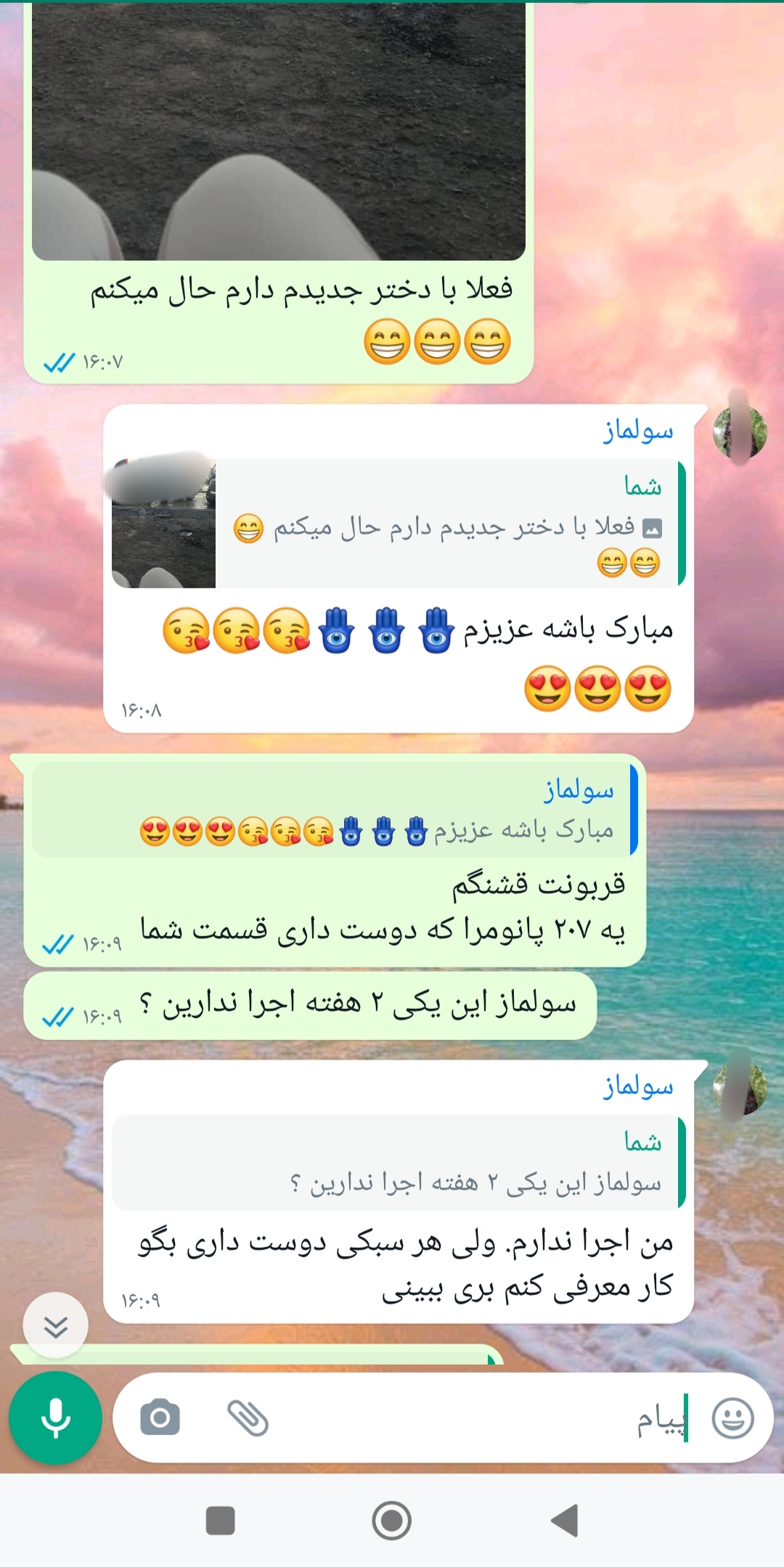This screenshot has width=784, height=1568.
Task: Go to the home screen
Action: (392, 1520)
